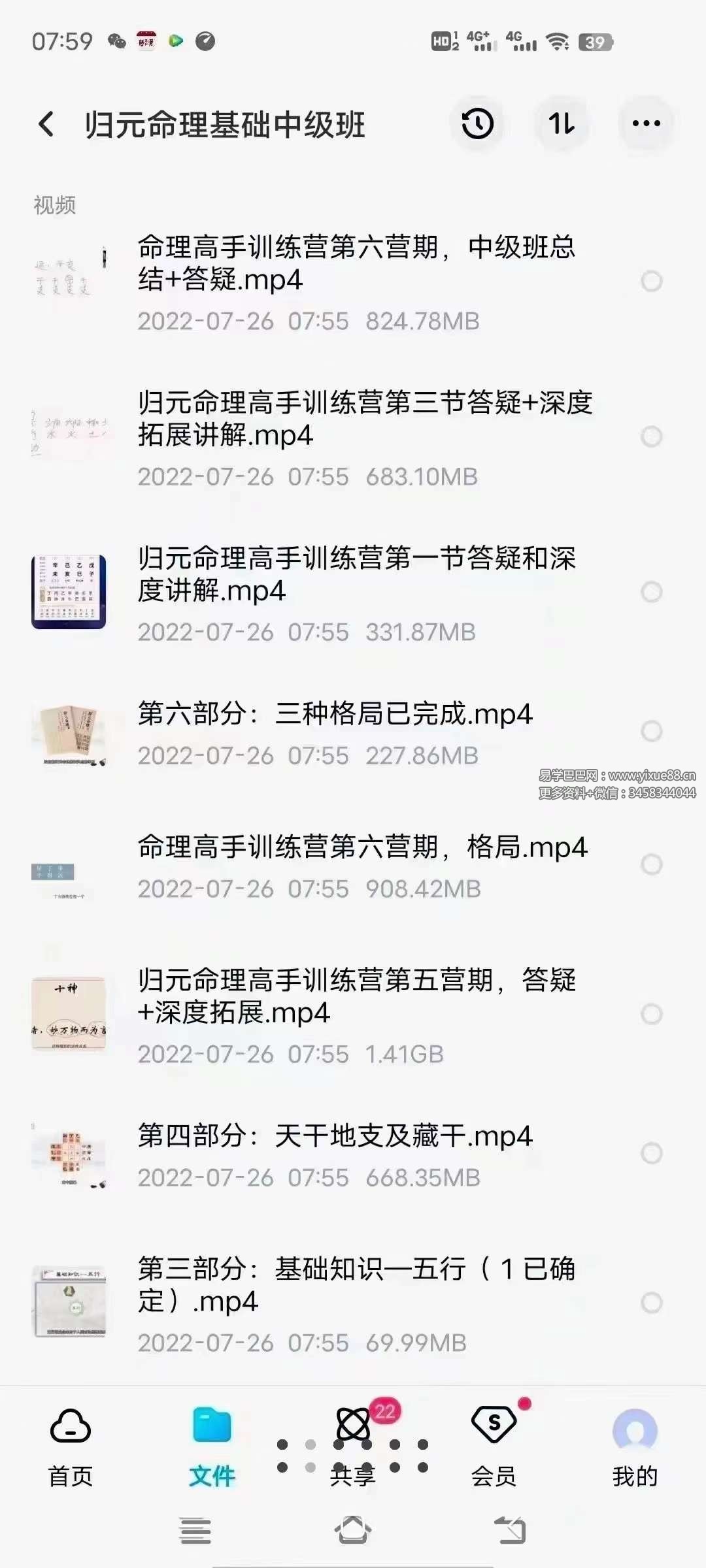Viewport: 706px width, 1568px height.
Task: Select the circle next to 第五营期答疑 video
Action: tap(650, 1013)
